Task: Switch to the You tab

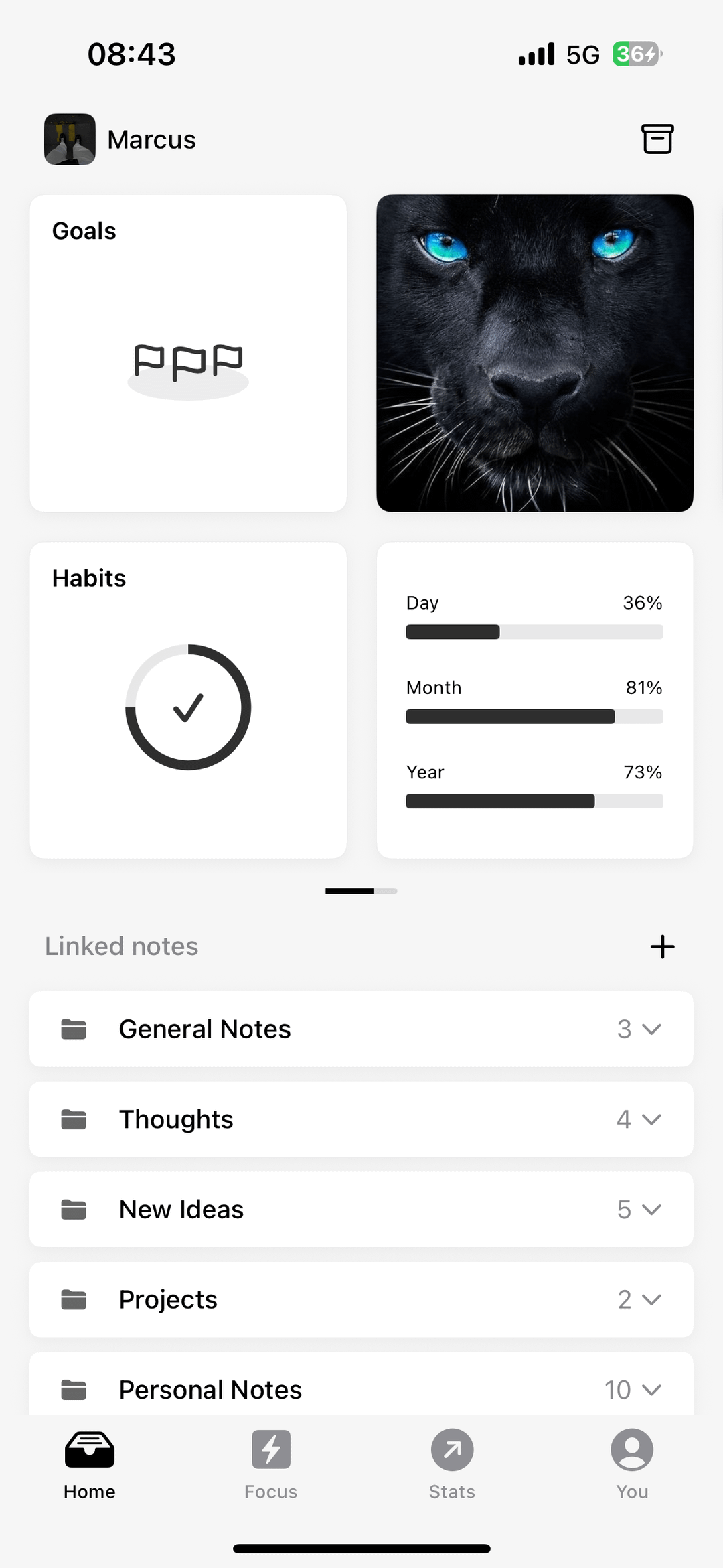Action: click(632, 1465)
